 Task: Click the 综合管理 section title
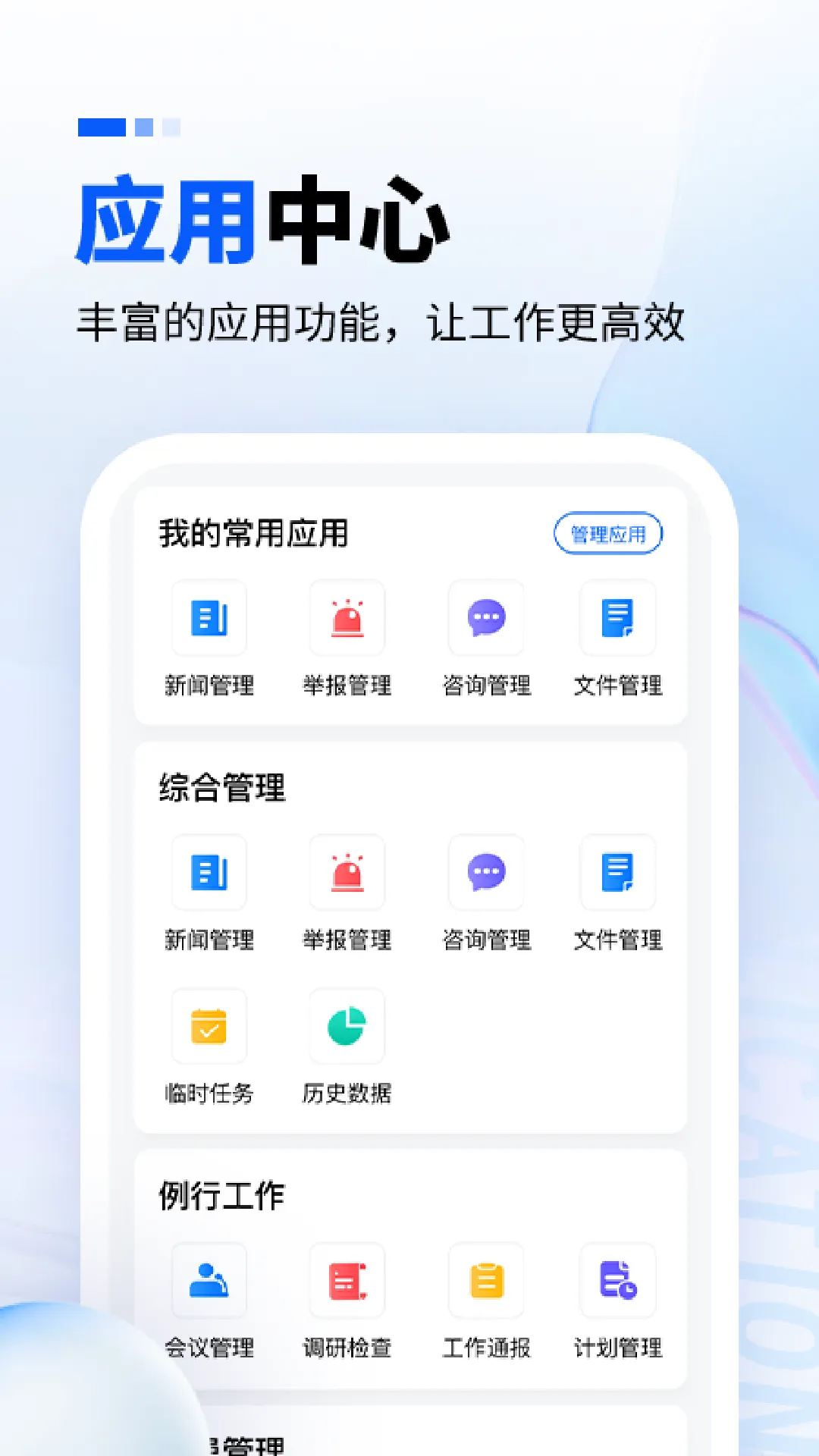tap(222, 789)
